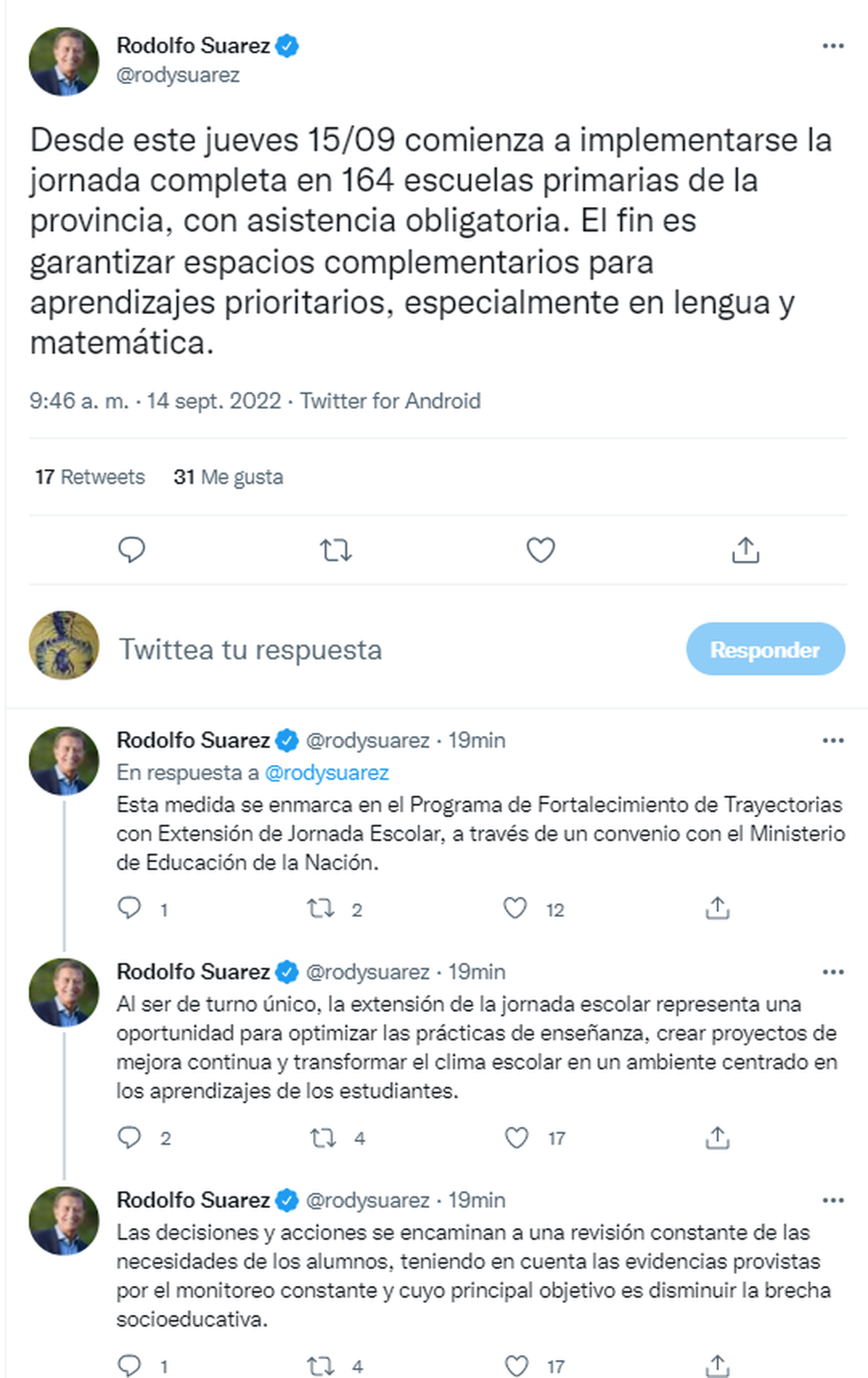Retweet the tweet about brecha socioeducativa

(x=320, y=1366)
